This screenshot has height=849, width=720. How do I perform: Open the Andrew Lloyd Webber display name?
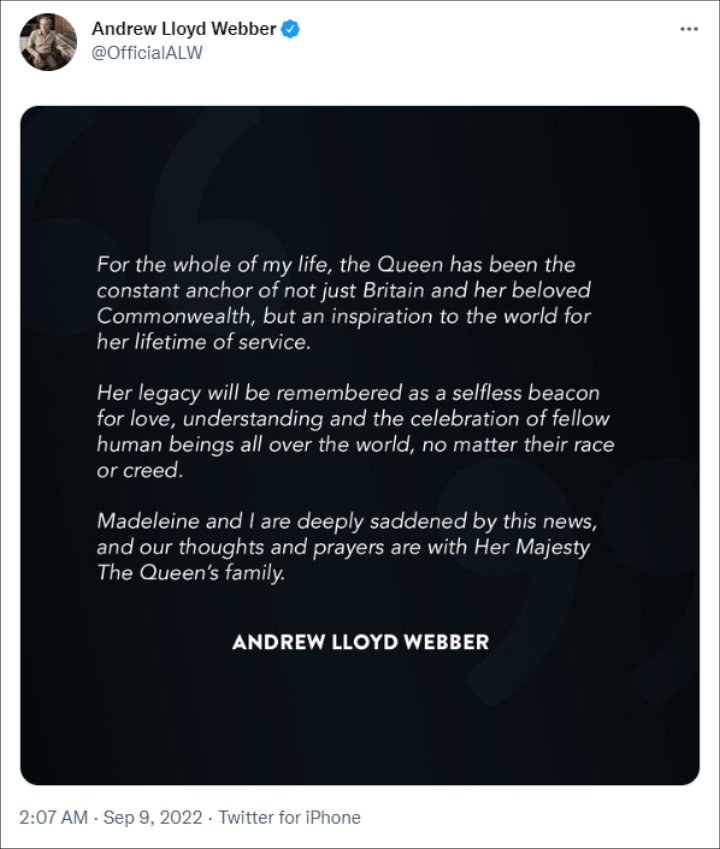tap(183, 29)
